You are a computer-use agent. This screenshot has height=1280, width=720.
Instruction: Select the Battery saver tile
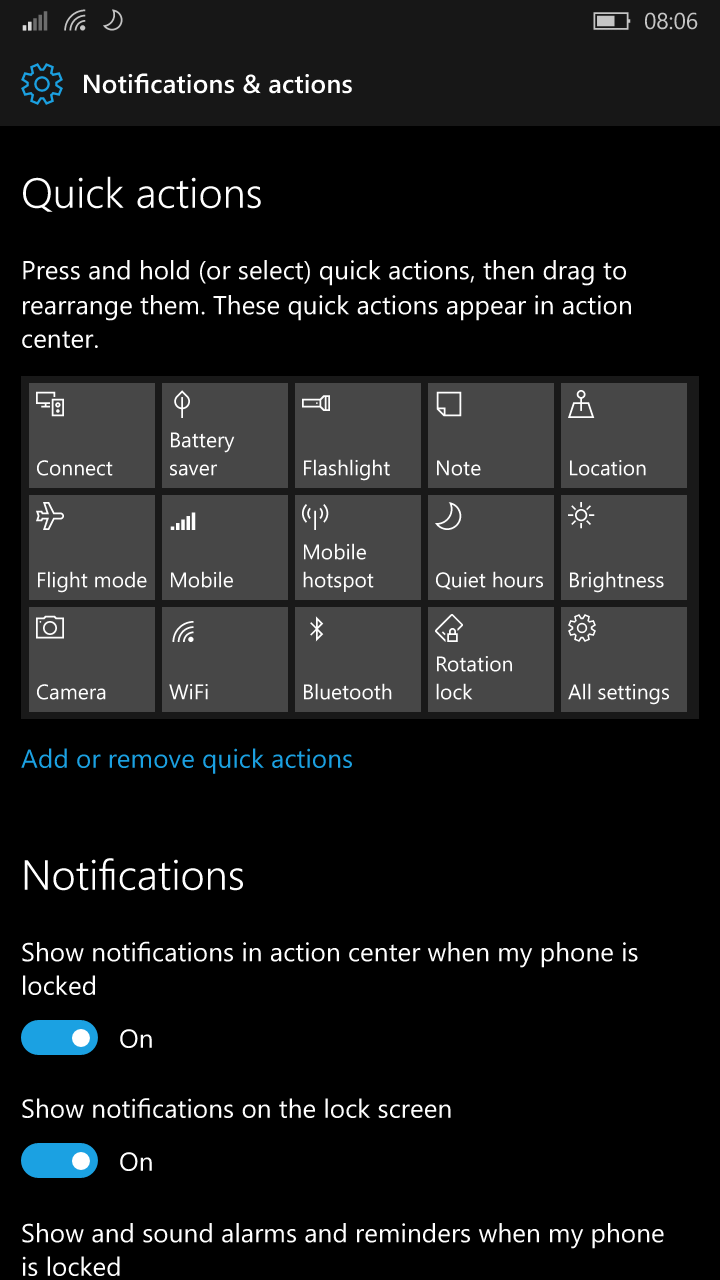pyautogui.click(x=225, y=435)
